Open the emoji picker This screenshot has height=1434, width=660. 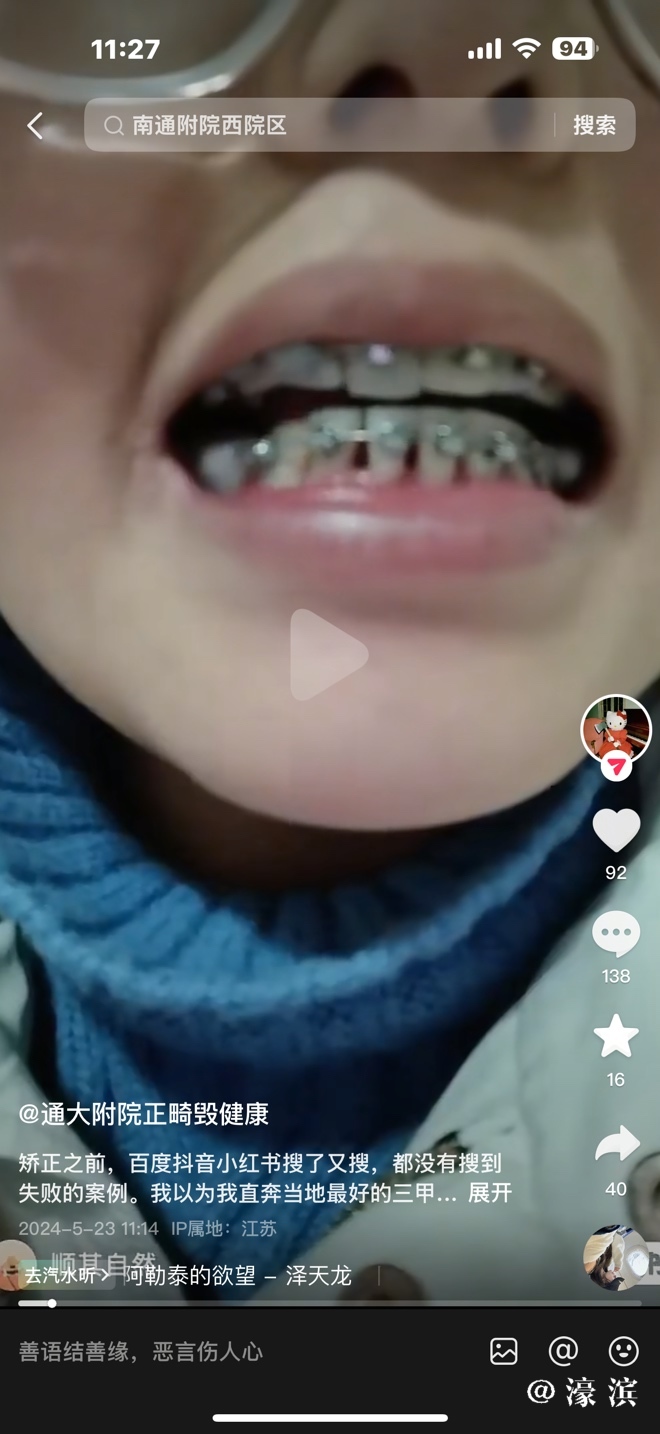tap(623, 1352)
